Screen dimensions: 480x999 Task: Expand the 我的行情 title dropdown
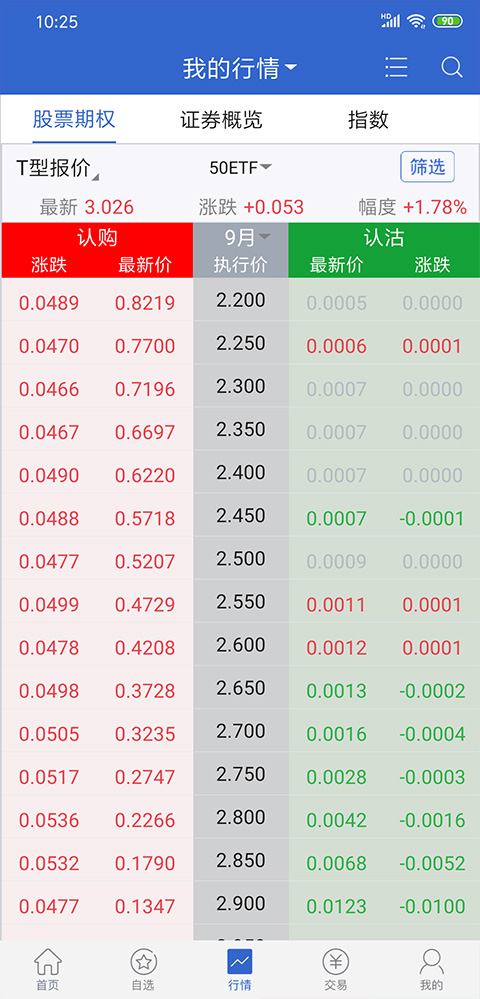(x=240, y=68)
